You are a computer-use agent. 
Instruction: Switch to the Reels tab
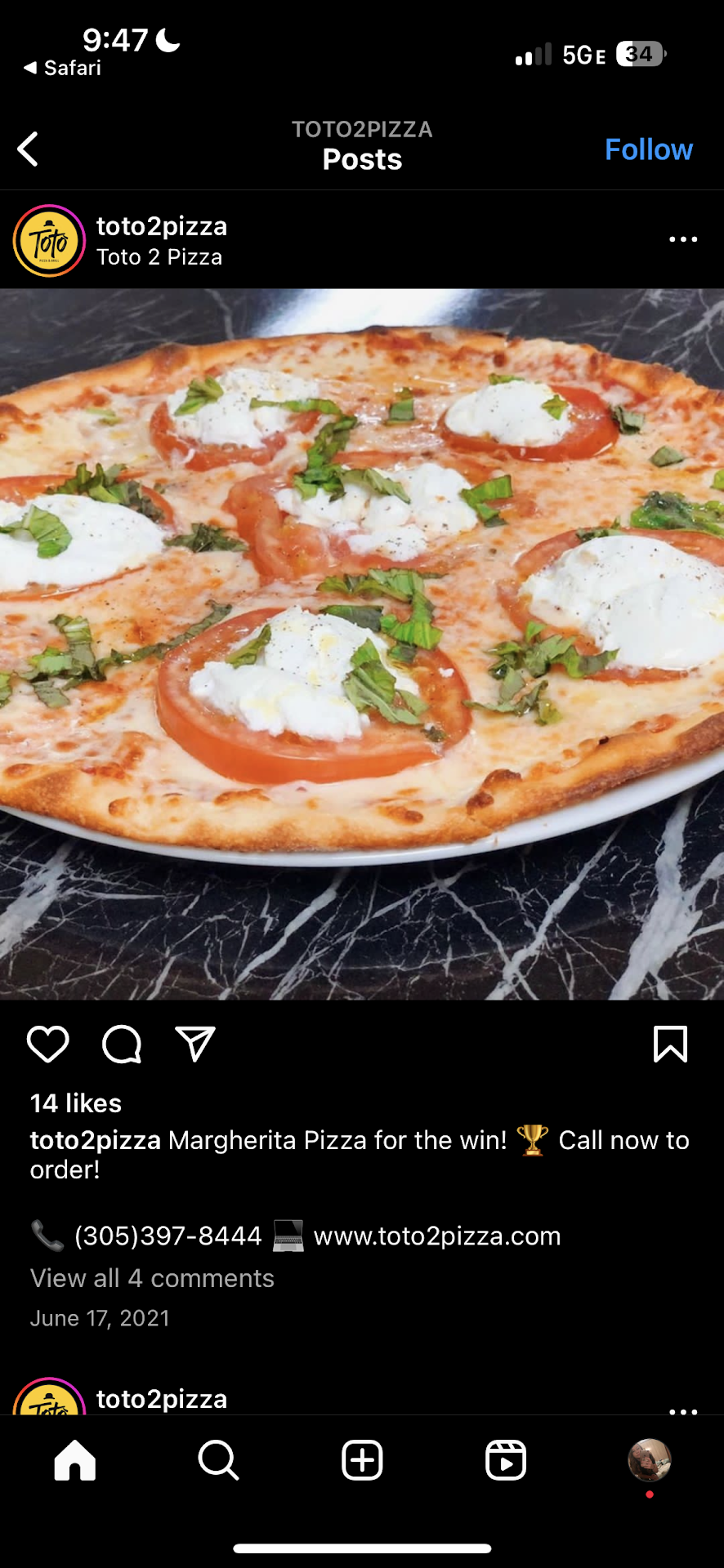(x=506, y=1460)
